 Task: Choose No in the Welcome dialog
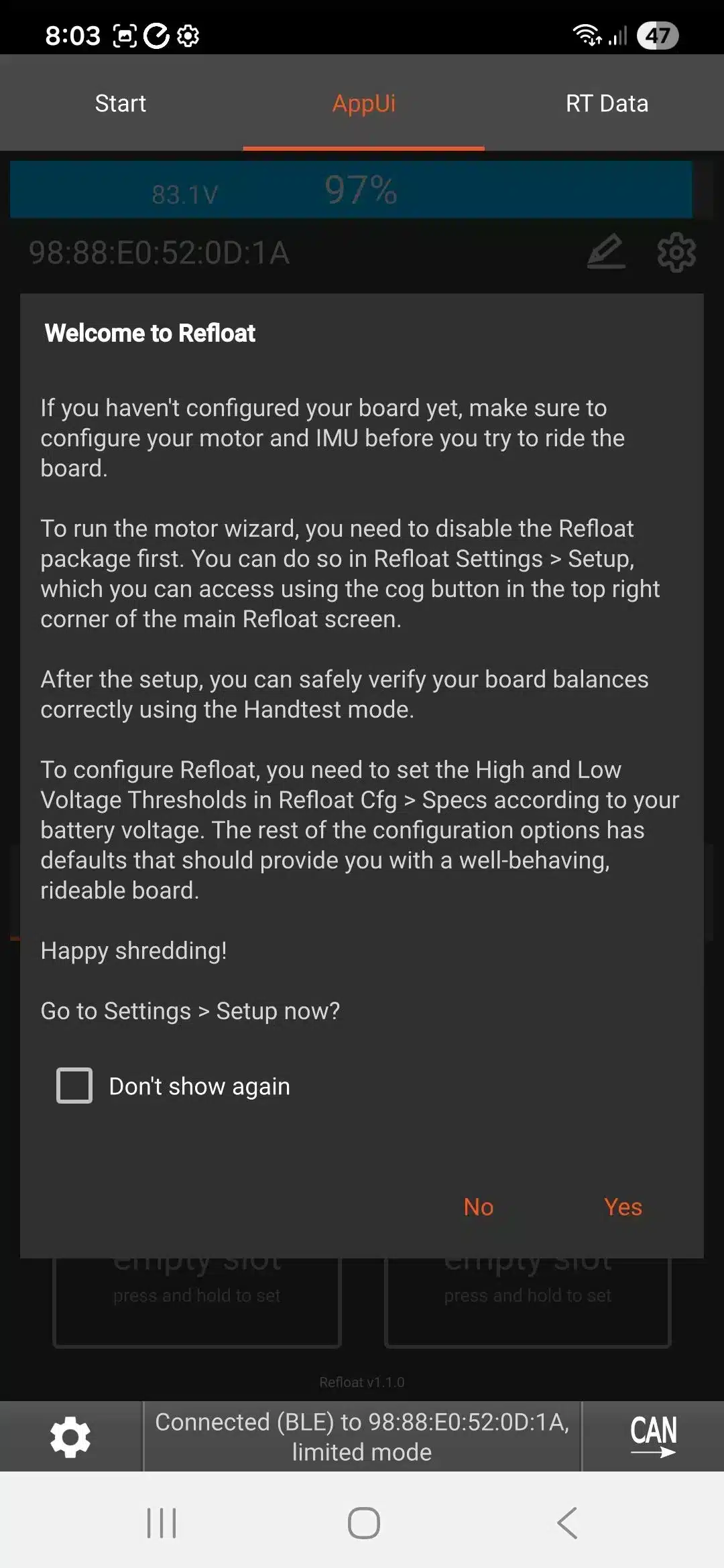tap(478, 1207)
